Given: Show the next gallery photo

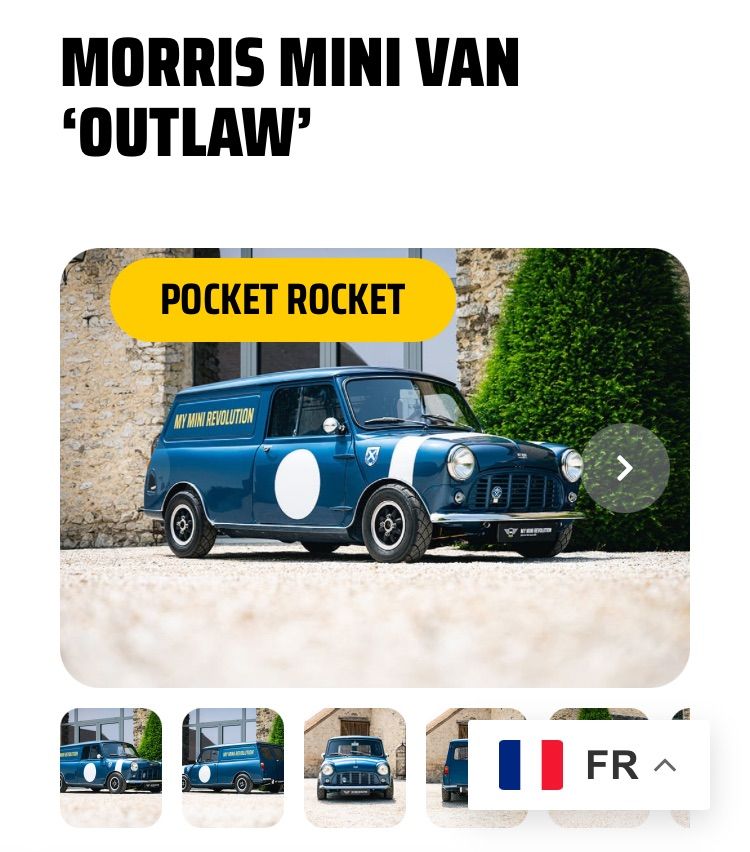Looking at the screenshot, I should 625,468.
